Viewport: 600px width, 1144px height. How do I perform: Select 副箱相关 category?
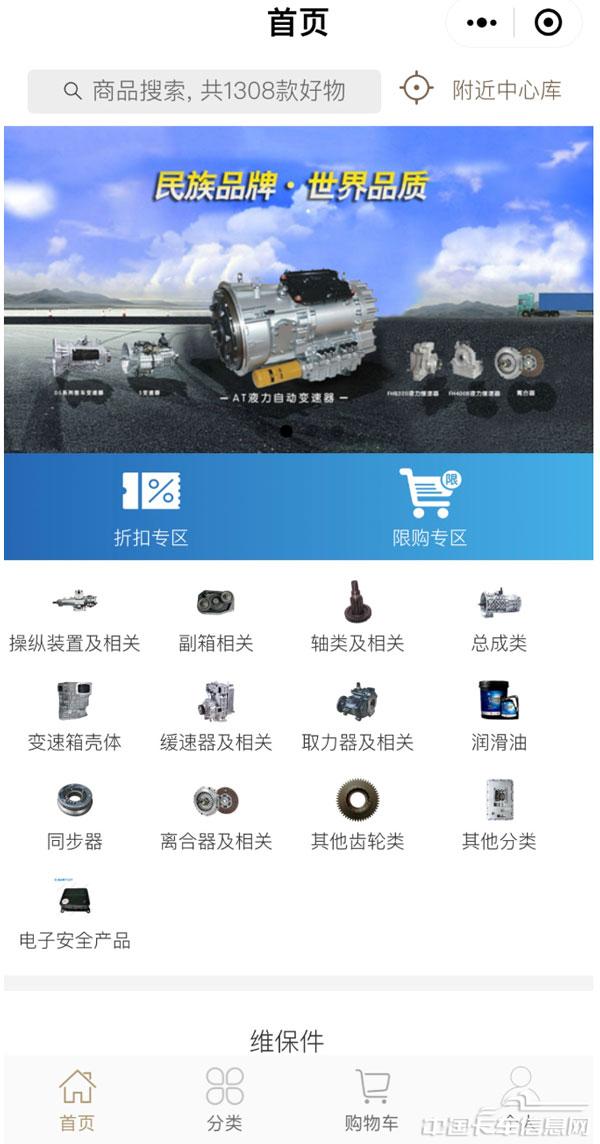click(x=216, y=620)
